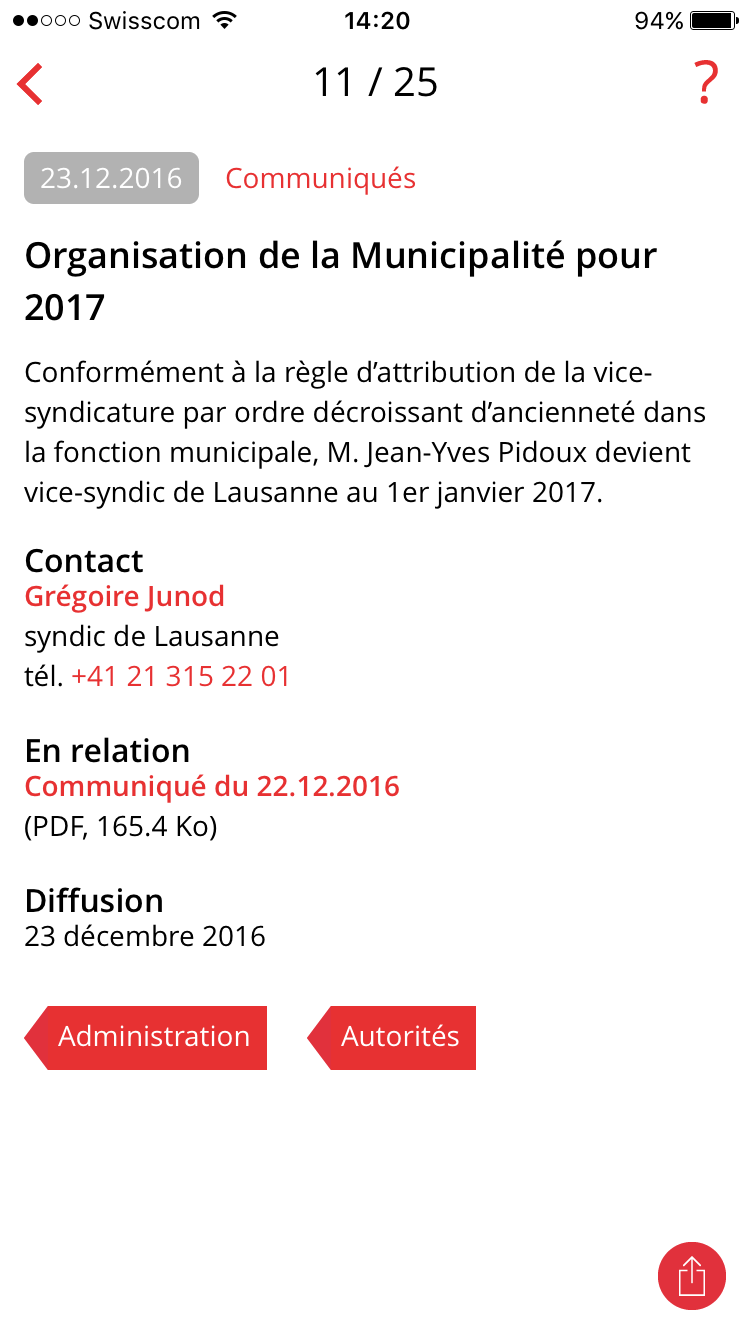Open Grégoire Junod's contact link

click(125, 597)
